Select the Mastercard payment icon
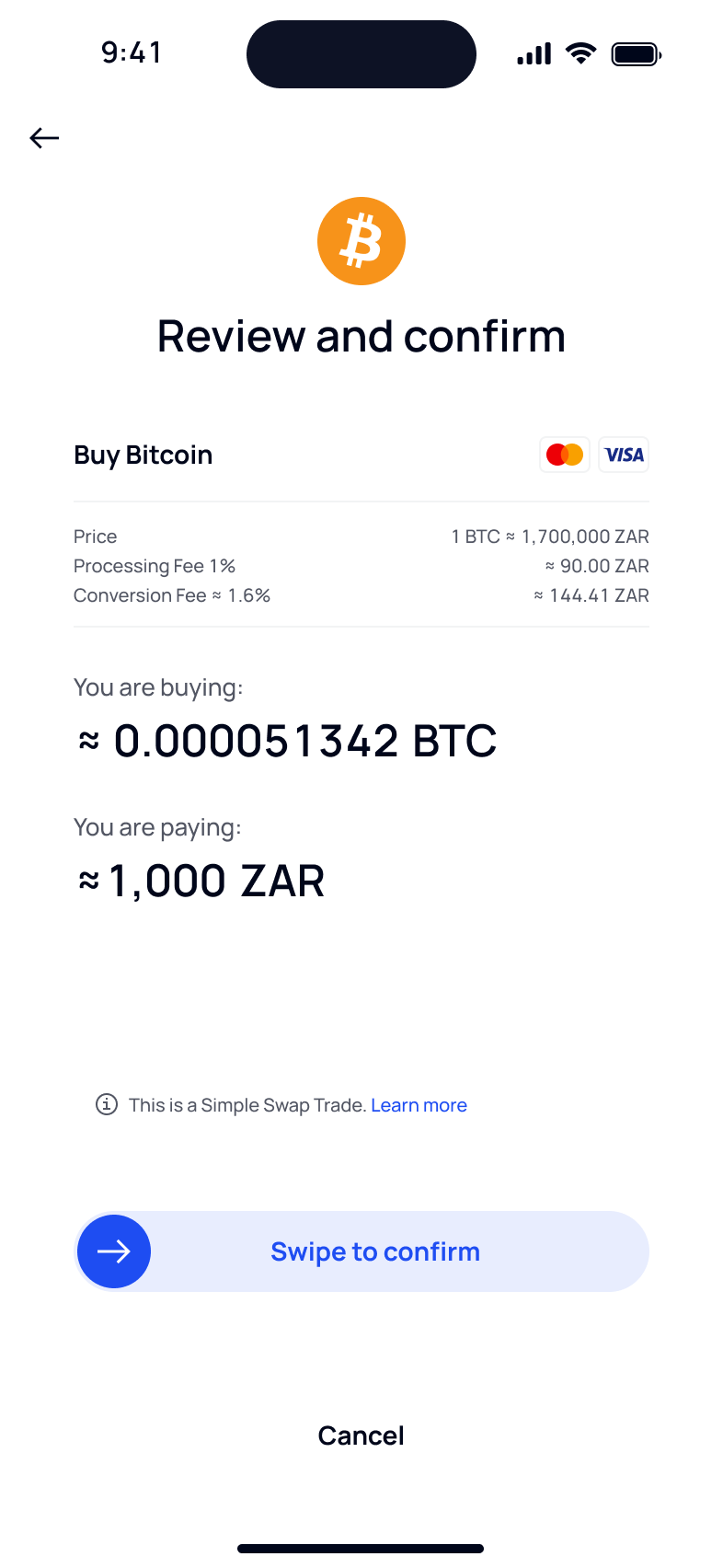723x1568 pixels. coord(564,454)
